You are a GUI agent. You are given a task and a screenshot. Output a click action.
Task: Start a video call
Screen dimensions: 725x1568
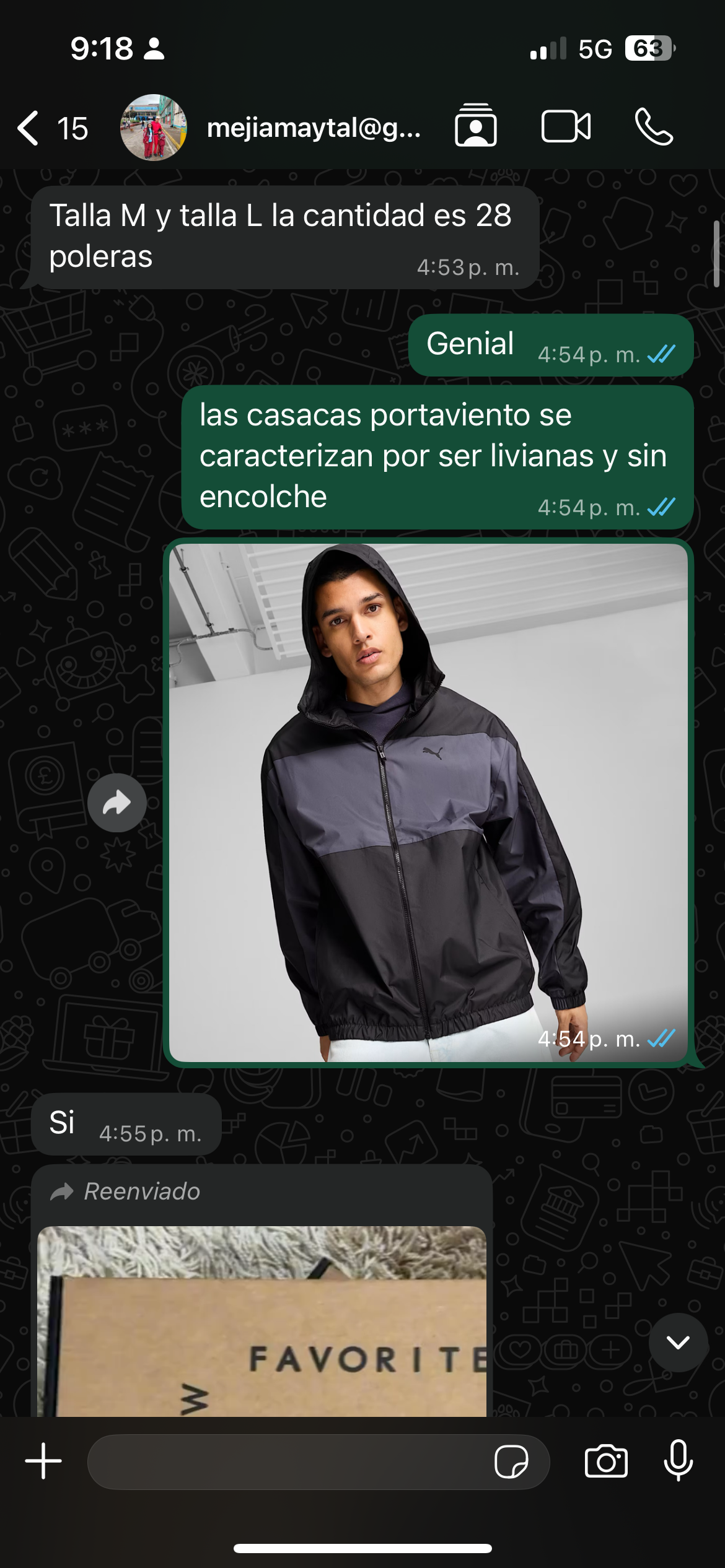566,126
